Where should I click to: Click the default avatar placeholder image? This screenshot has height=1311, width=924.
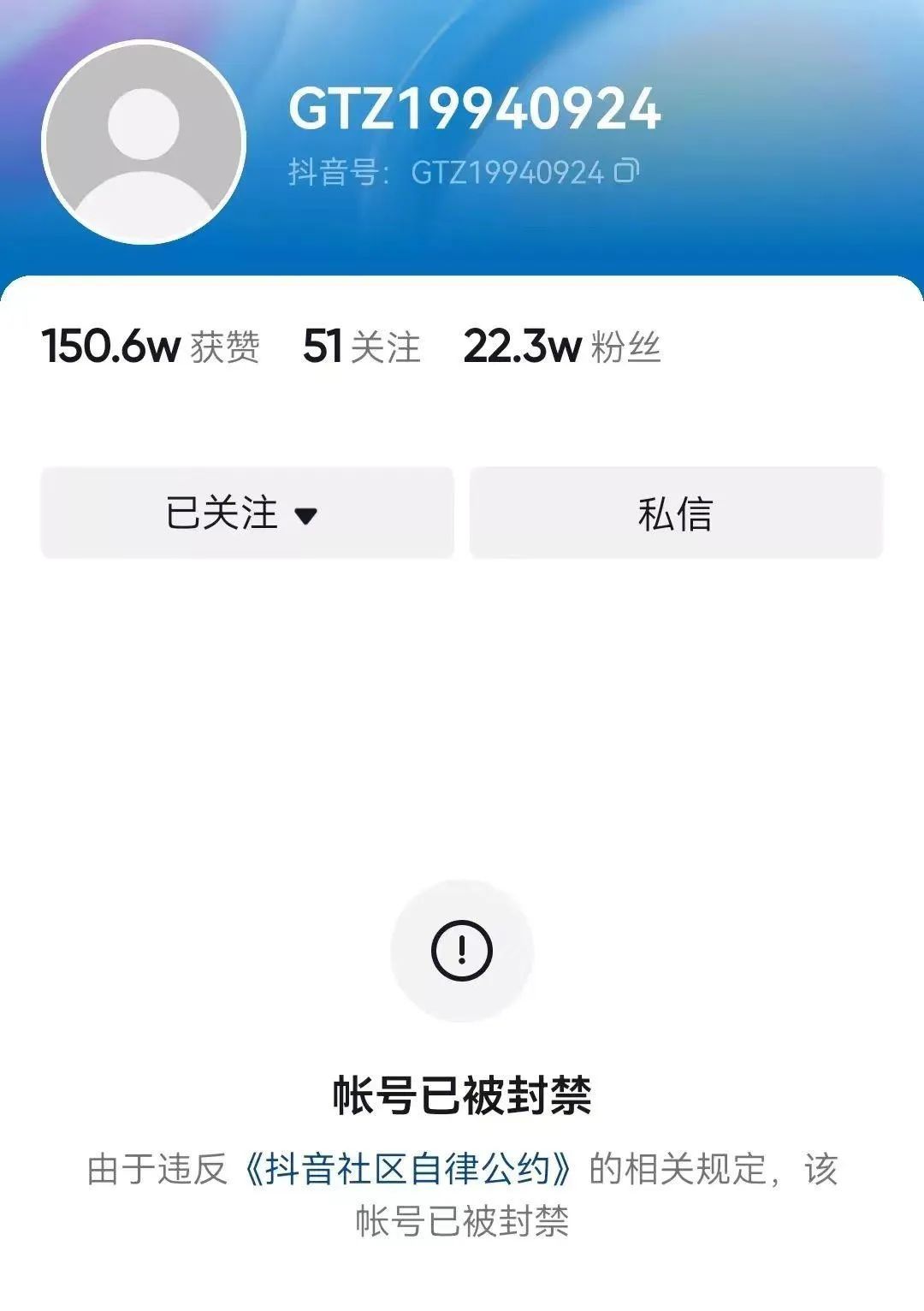pyautogui.click(x=145, y=141)
